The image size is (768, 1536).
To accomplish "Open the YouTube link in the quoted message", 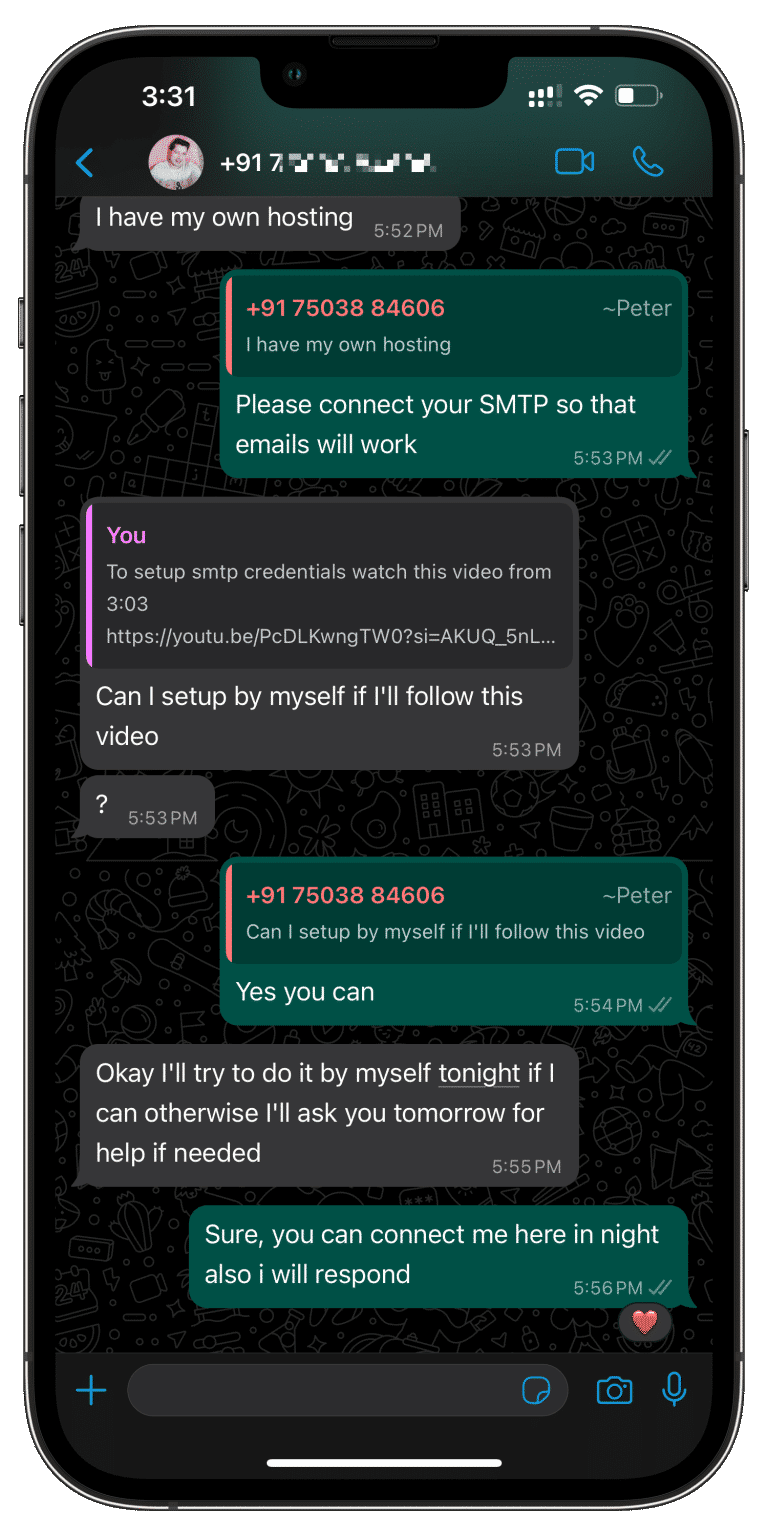I will point(330,636).
